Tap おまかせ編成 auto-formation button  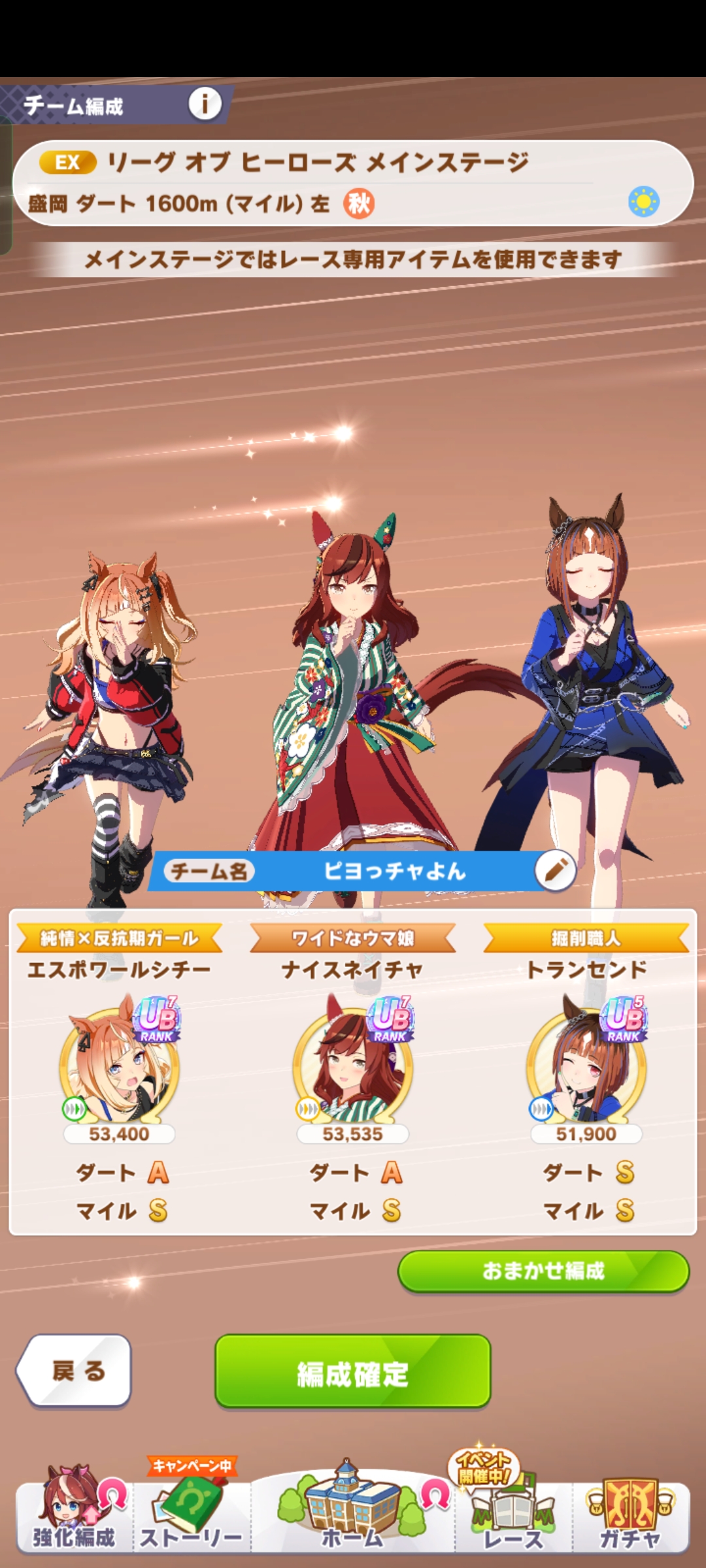(543, 1271)
